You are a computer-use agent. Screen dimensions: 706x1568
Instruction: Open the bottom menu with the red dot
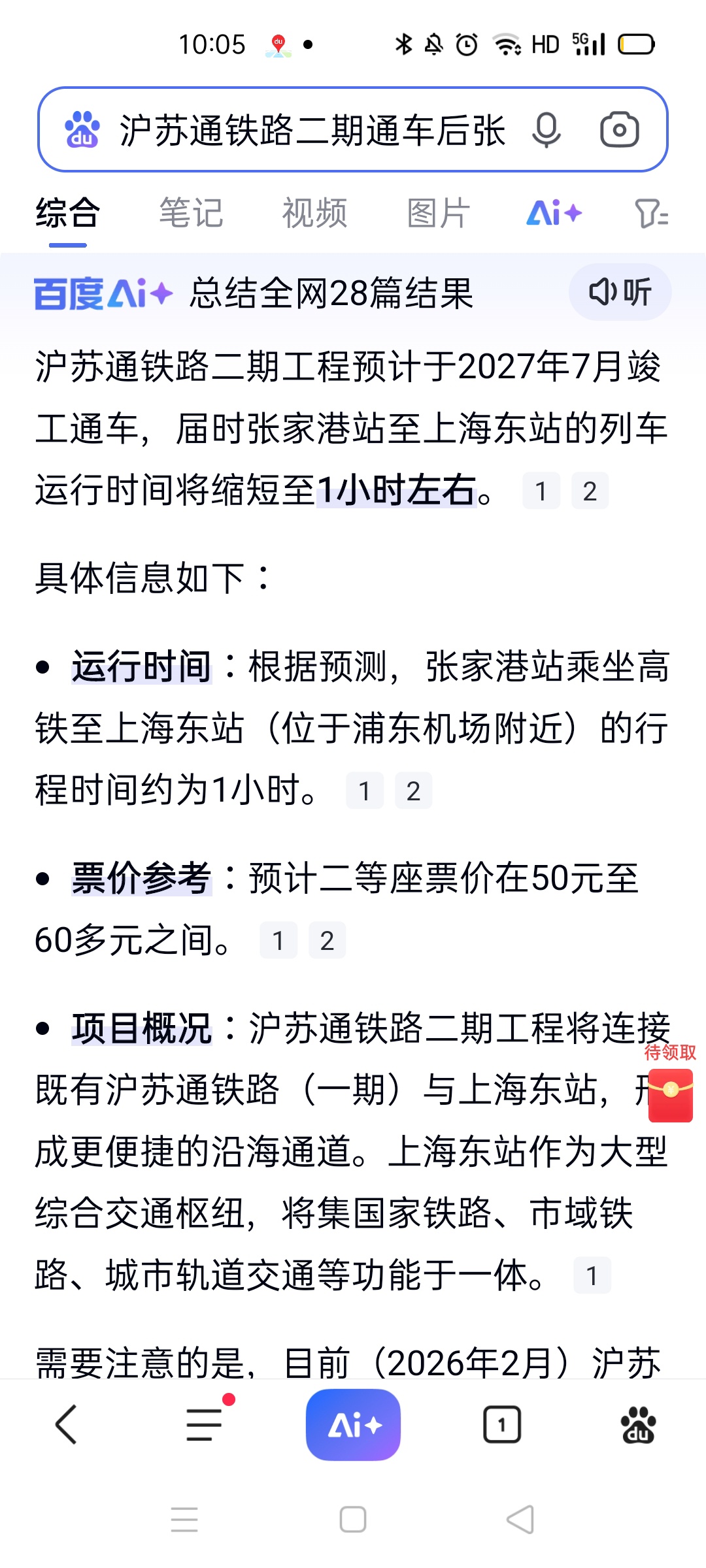[x=205, y=1424]
